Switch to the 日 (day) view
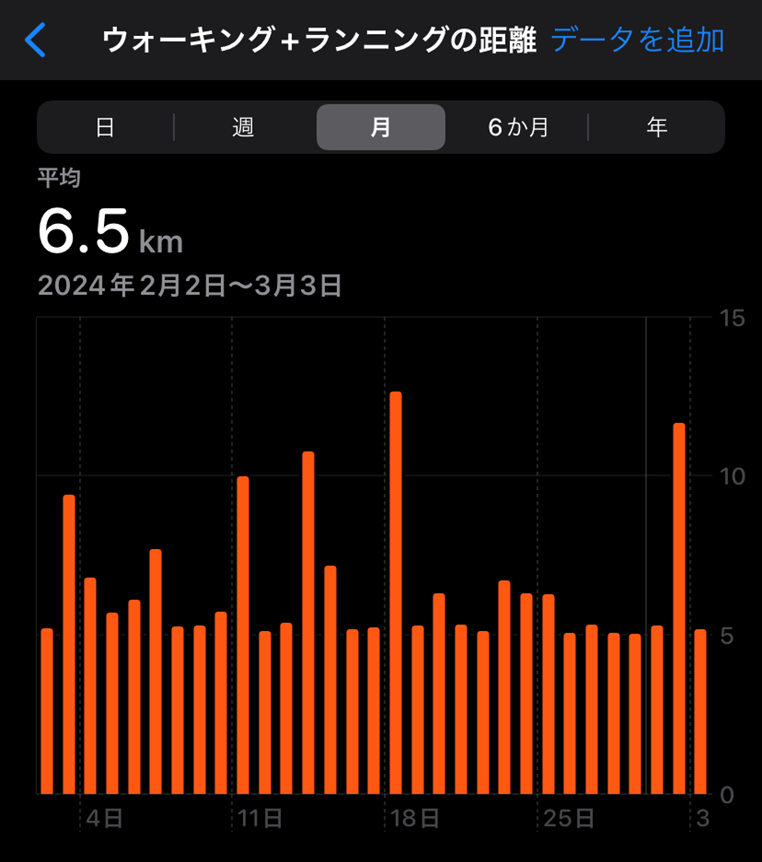Viewport: 762px width, 862px height. tap(105, 128)
